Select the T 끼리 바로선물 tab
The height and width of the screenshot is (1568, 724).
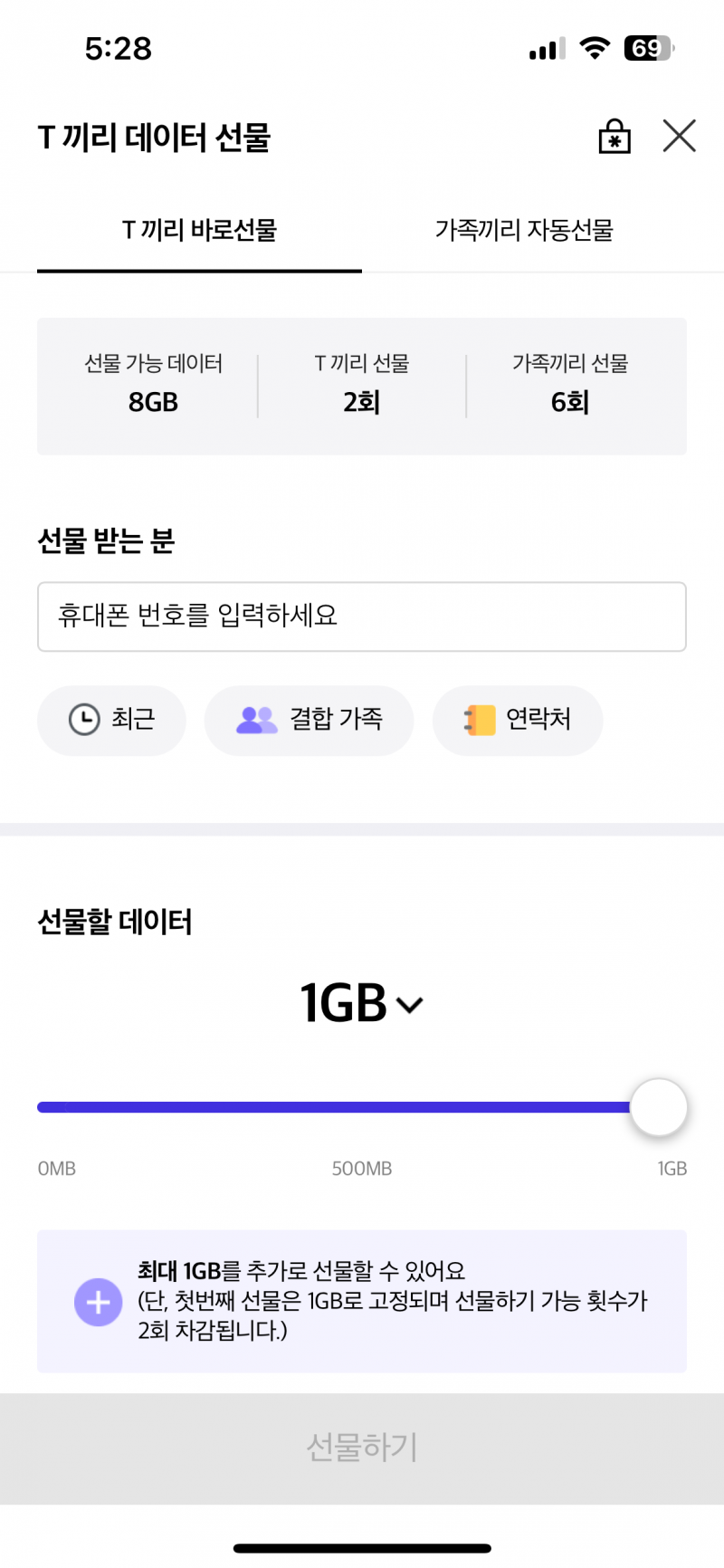coord(198,231)
